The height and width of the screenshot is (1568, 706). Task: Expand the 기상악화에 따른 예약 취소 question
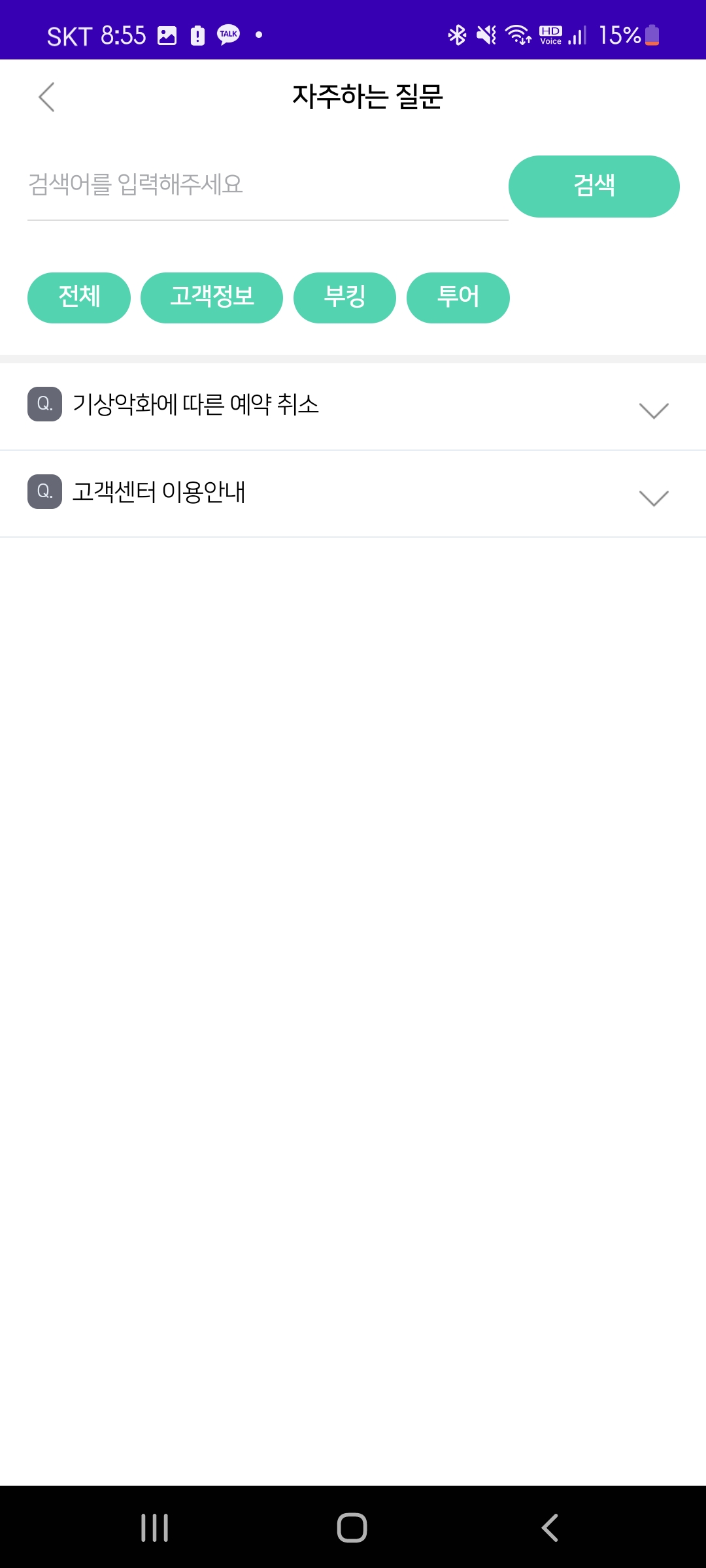tap(353, 406)
